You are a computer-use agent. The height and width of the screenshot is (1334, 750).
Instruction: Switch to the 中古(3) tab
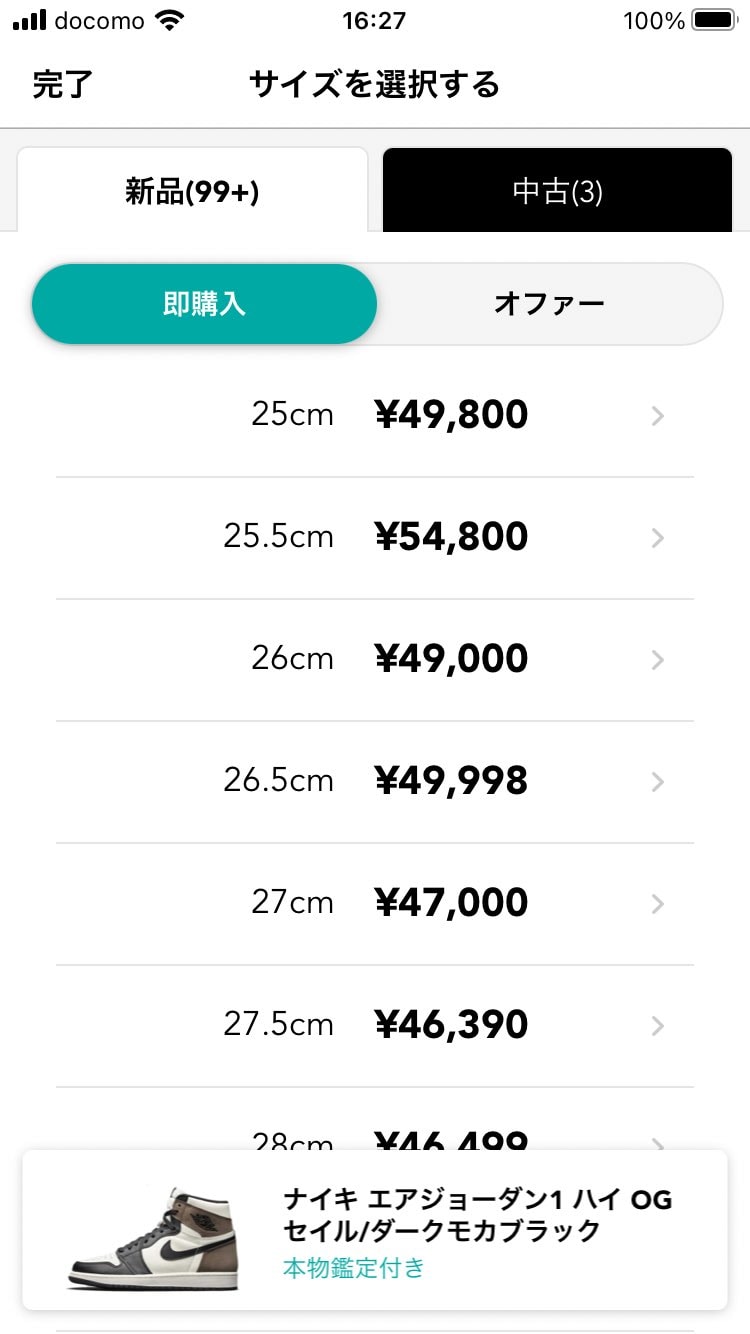[556, 190]
